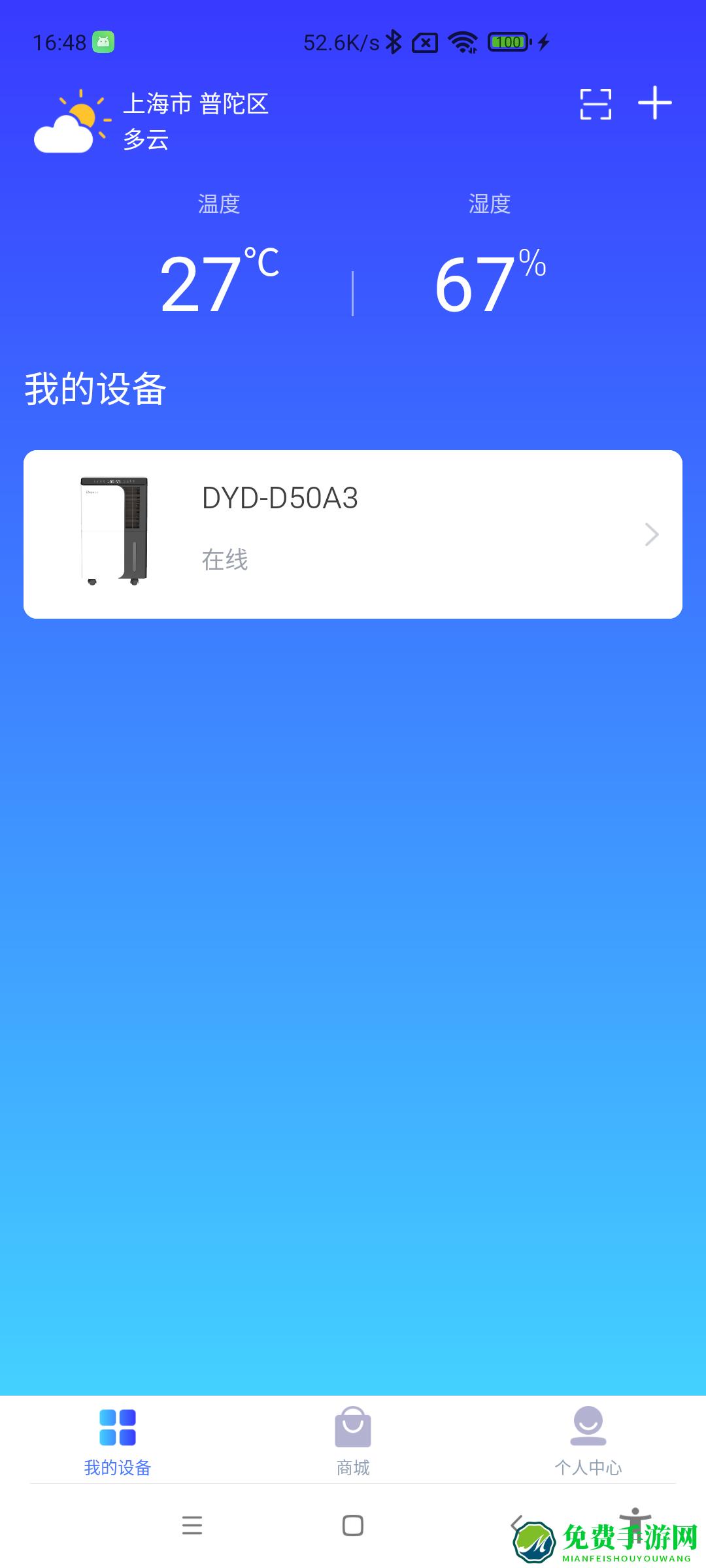
Task: Tap the plus icon to add a device
Action: (656, 103)
